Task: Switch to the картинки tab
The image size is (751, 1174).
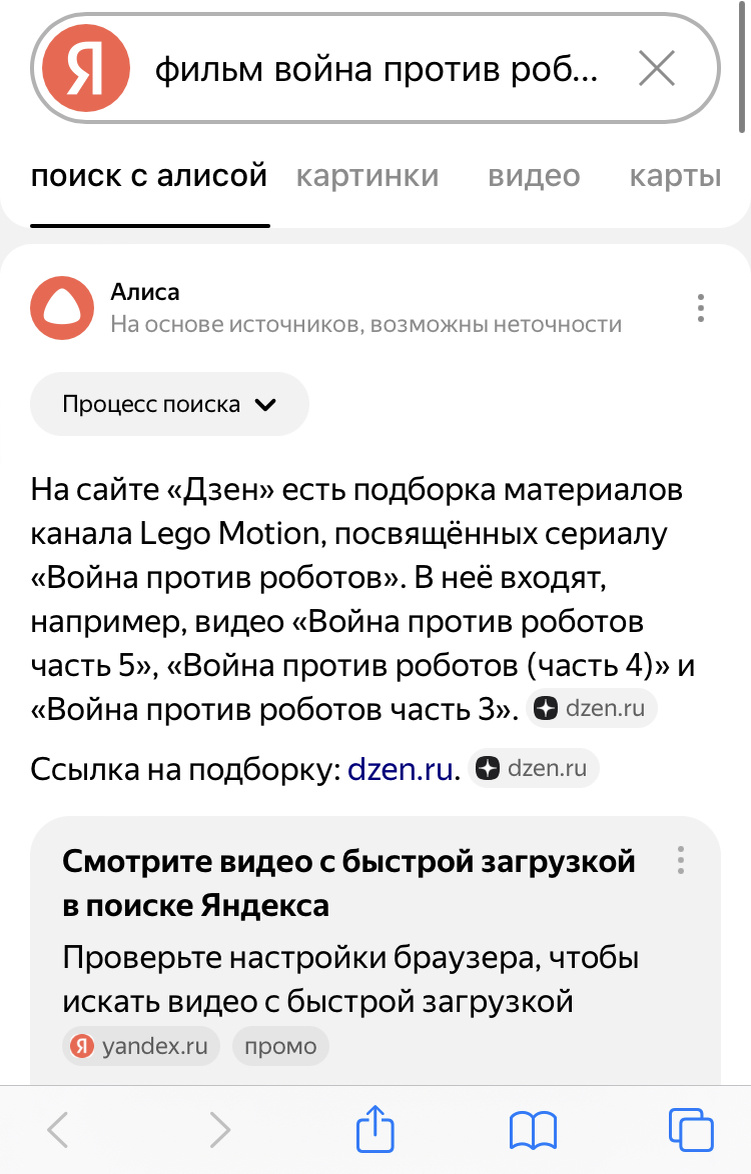Action: 368,176
